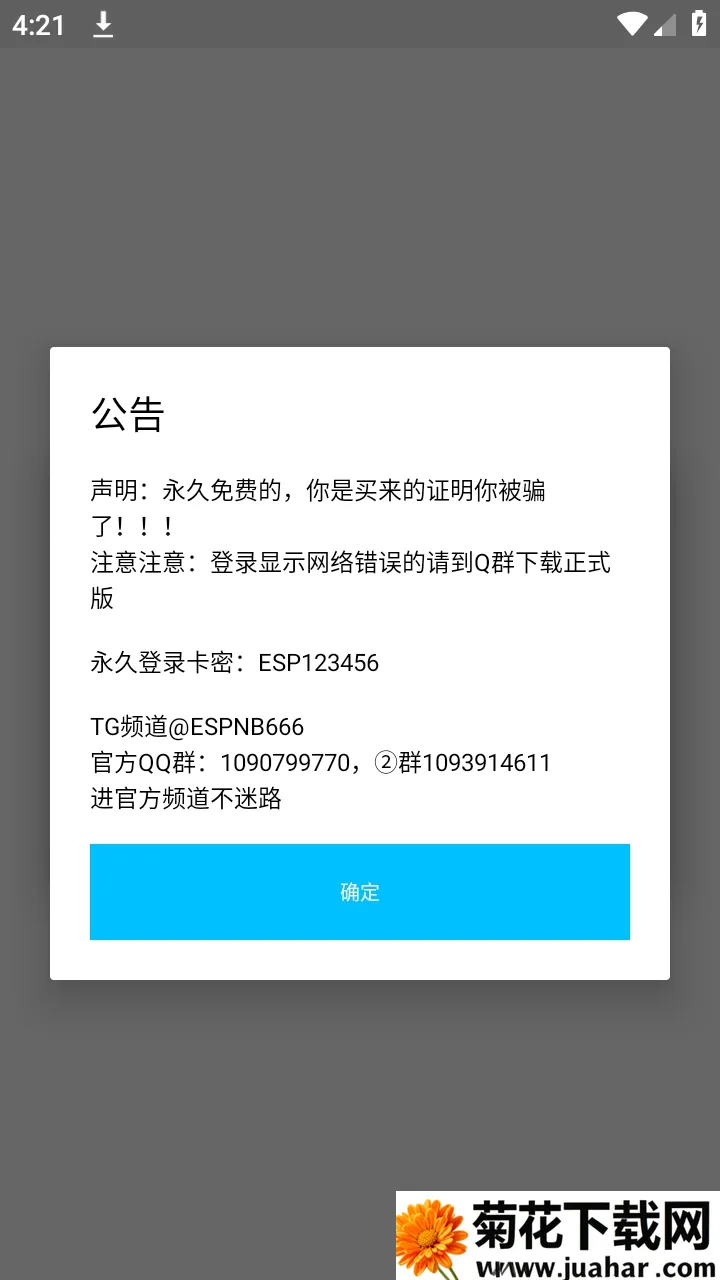Click the download icon in the status bar

coord(104,23)
